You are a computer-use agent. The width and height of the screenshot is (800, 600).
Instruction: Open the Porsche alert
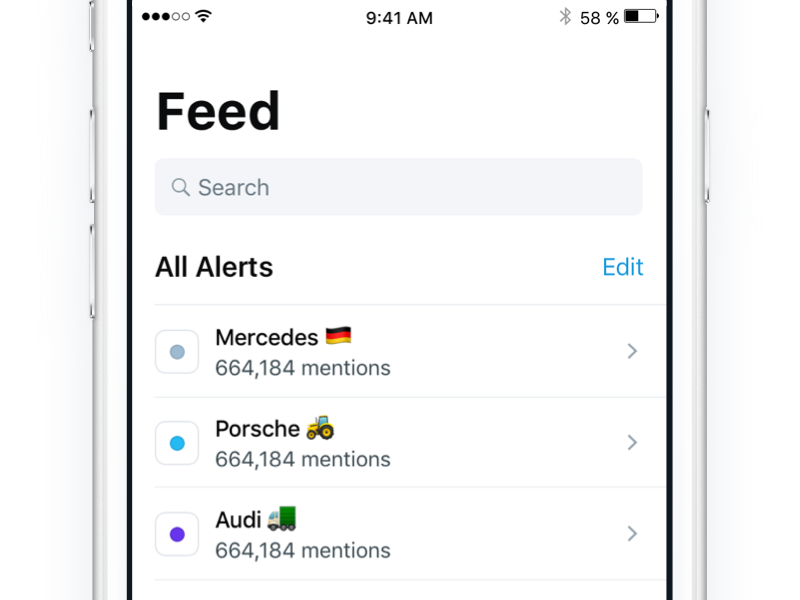[400, 443]
